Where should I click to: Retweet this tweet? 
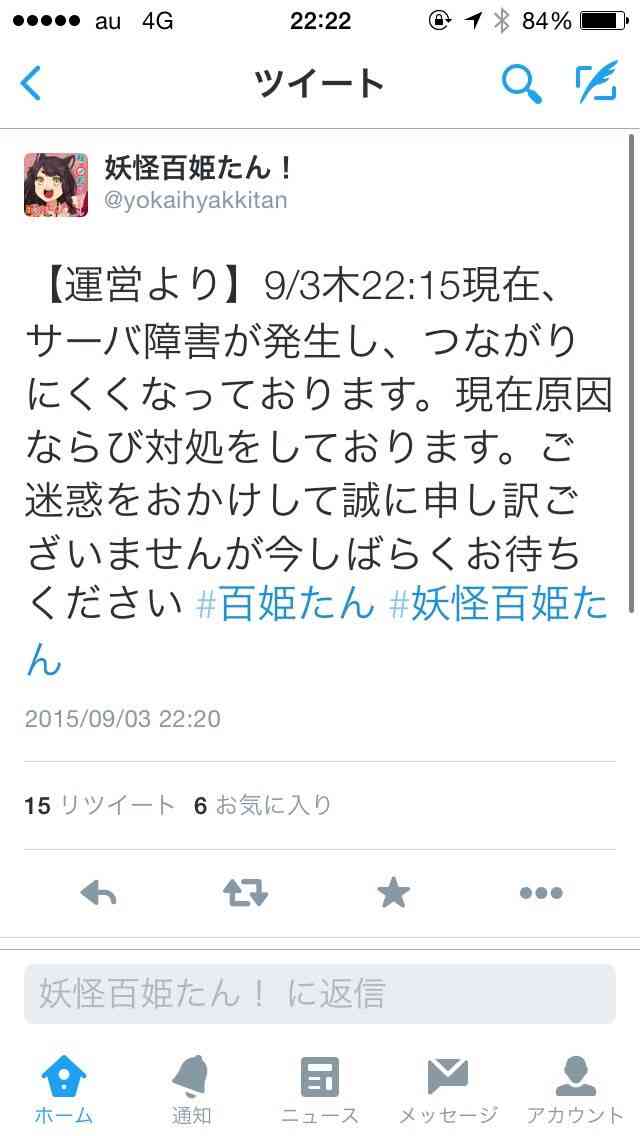pos(246,892)
